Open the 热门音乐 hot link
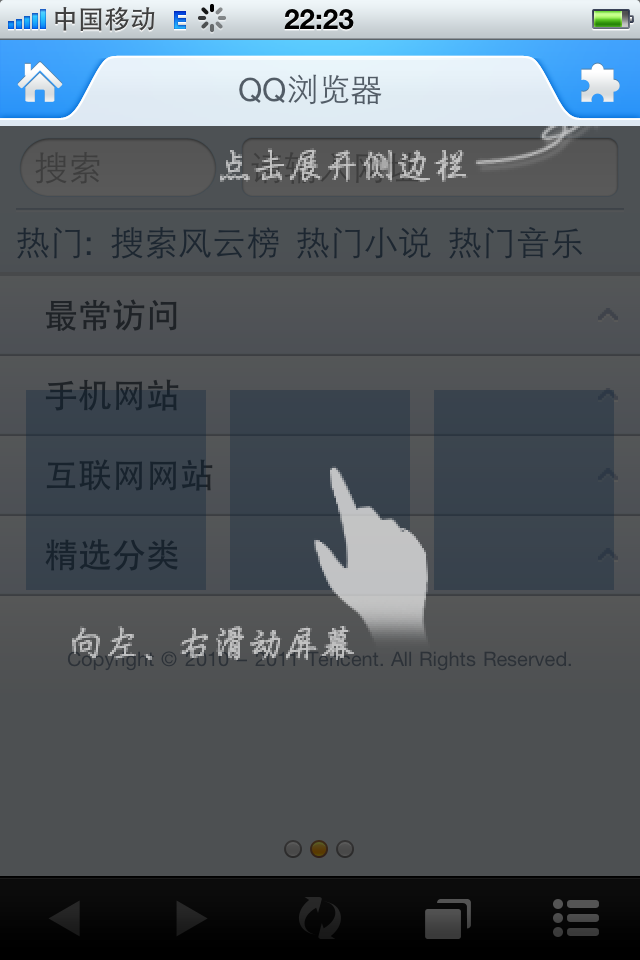This screenshot has width=640, height=960. click(x=515, y=243)
